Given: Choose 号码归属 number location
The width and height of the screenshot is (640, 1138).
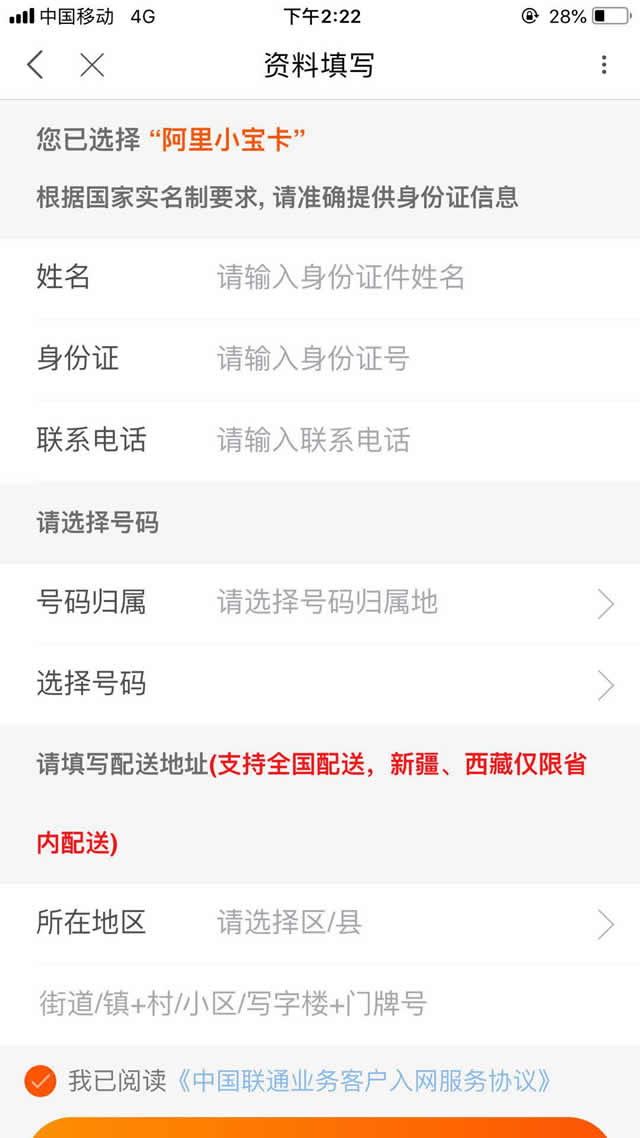Looking at the screenshot, I should click(400, 602).
